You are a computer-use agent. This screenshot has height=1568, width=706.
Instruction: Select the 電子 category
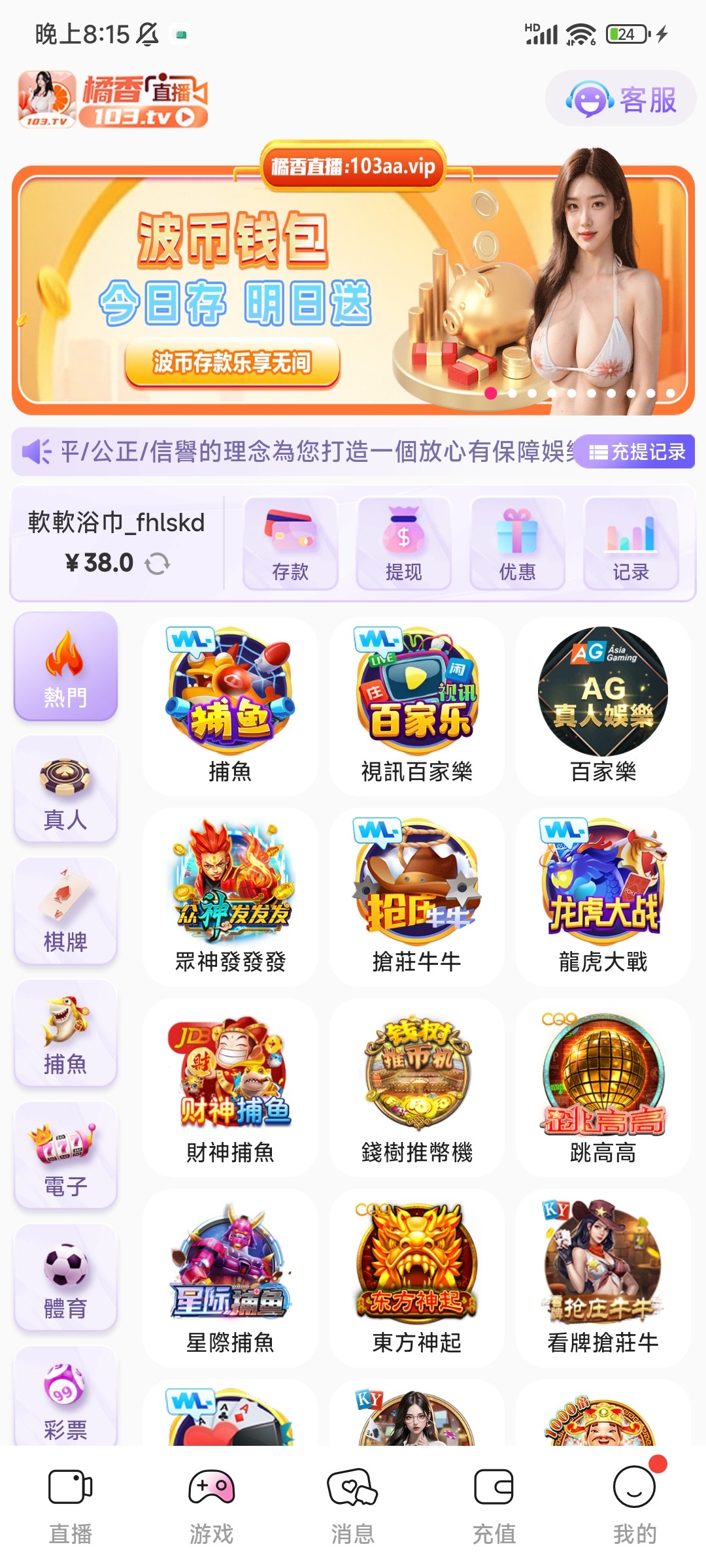[x=65, y=1156]
